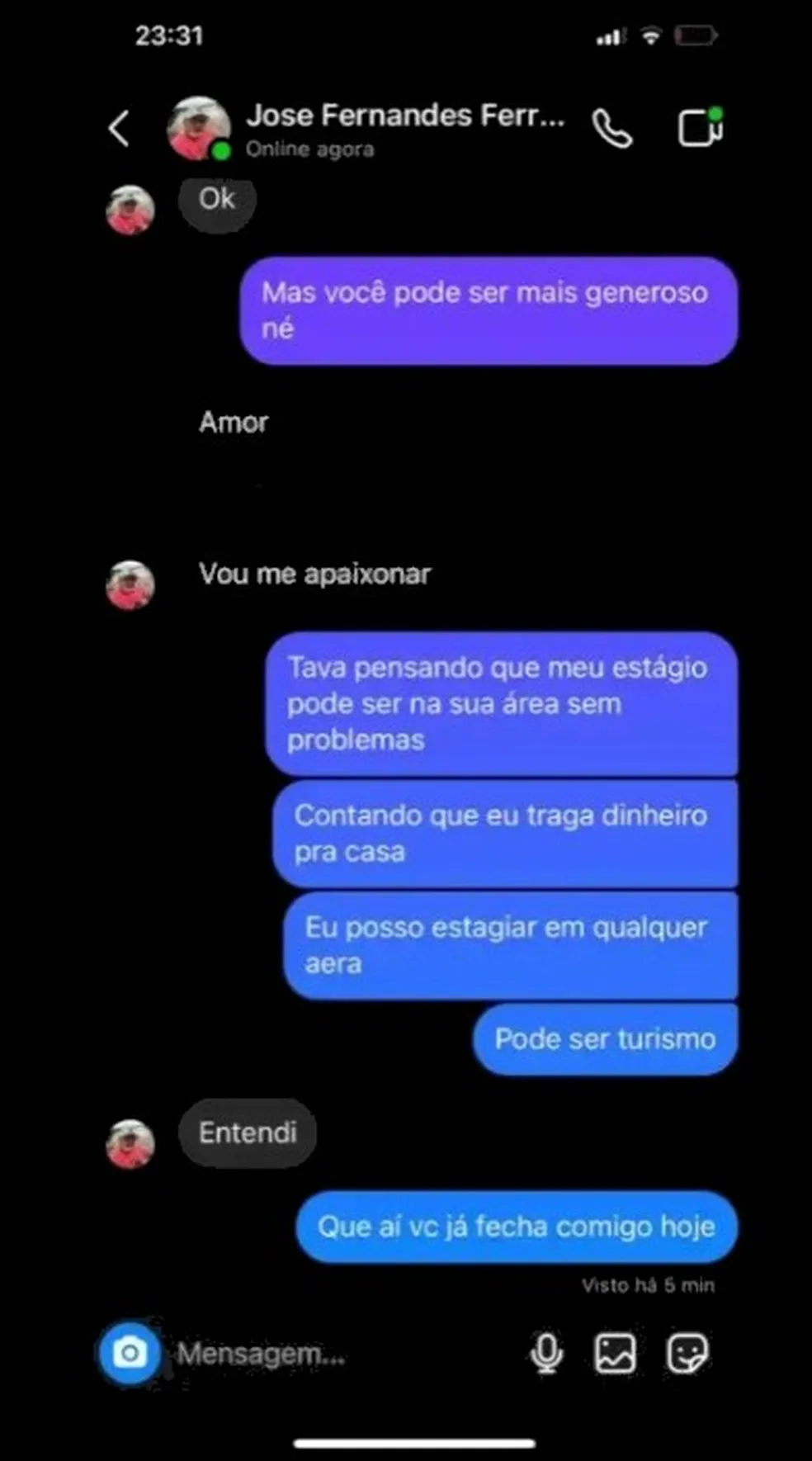Tap the avatar beside the Entendi message
812x1461 pixels.
(x=130, y=1144)
